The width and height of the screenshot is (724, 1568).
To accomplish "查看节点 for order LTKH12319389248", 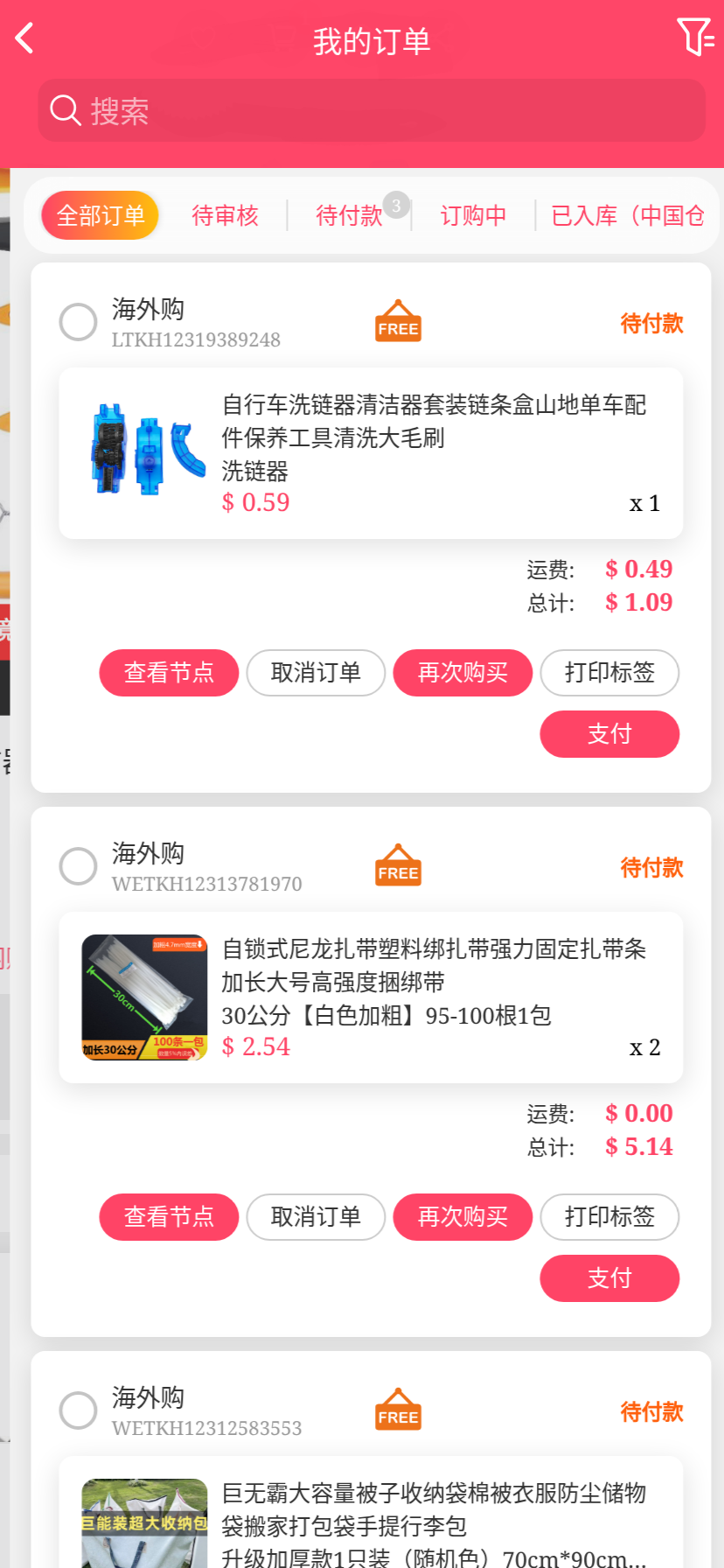I will pyautogui.click(x=169, y=673).
